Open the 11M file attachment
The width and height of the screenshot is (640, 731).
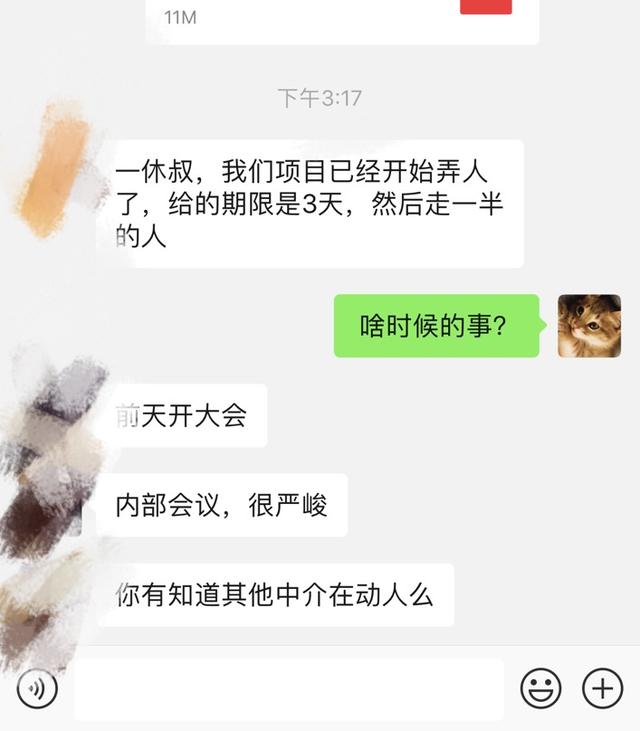pos(342,18)
